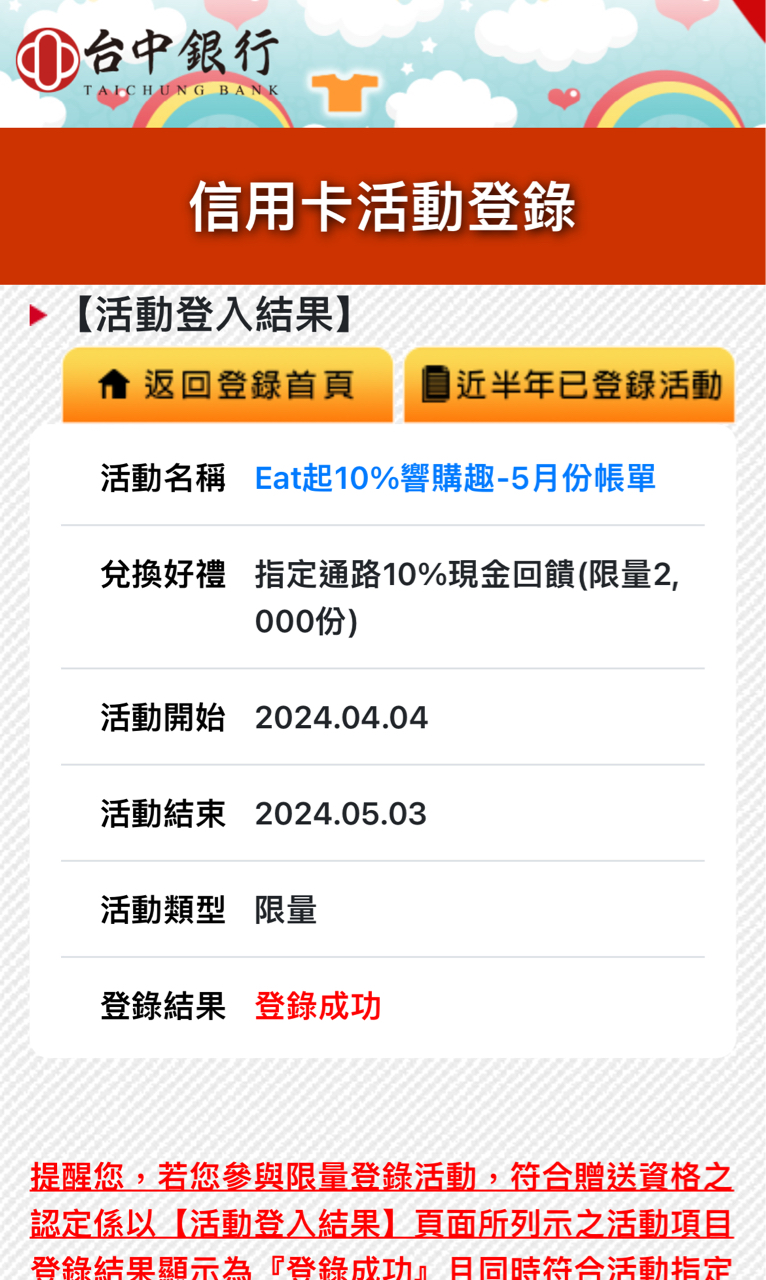Return to the registration home page (返回登錄首頁)

point(227,385)
